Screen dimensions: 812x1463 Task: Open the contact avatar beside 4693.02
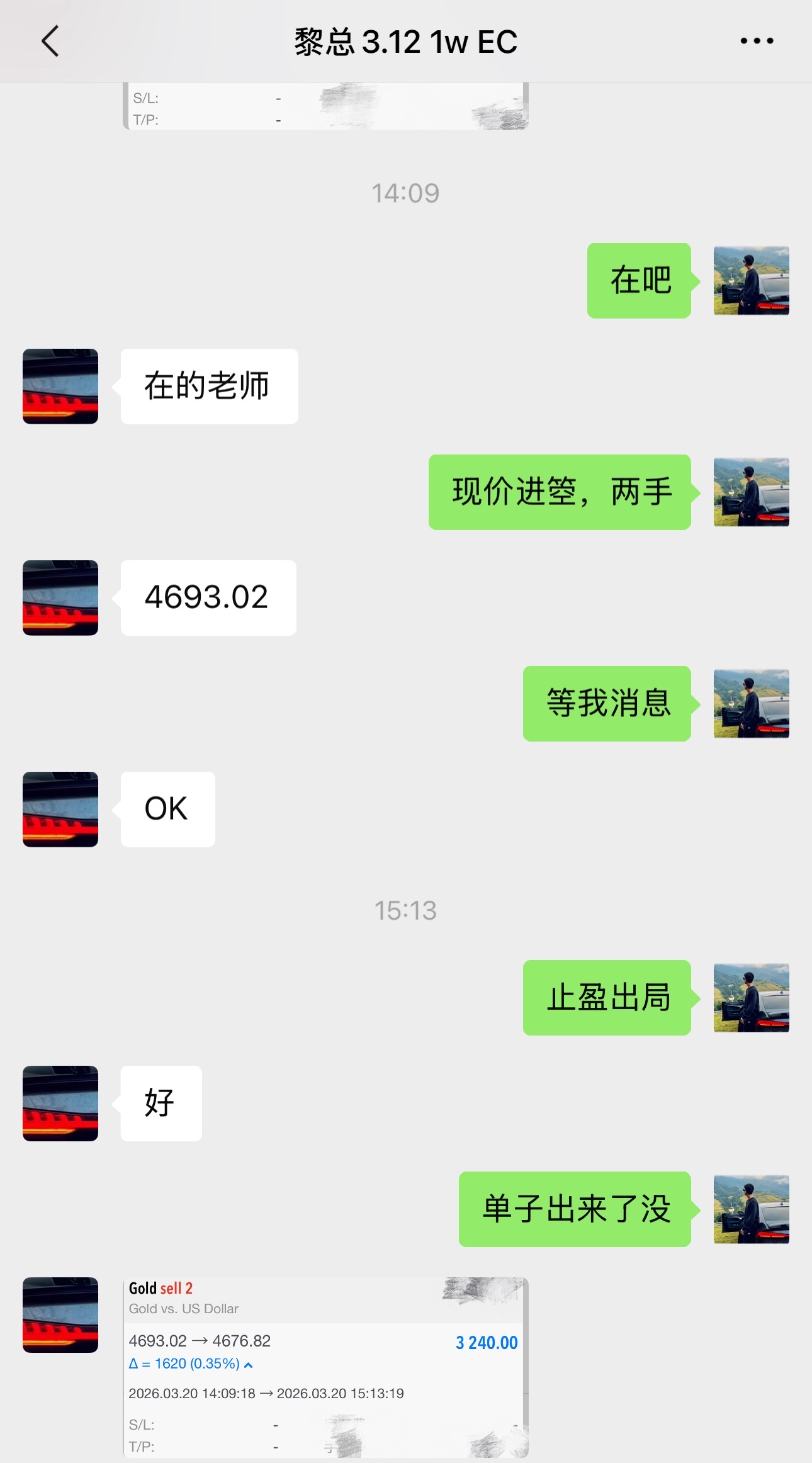tap(60, 598)
